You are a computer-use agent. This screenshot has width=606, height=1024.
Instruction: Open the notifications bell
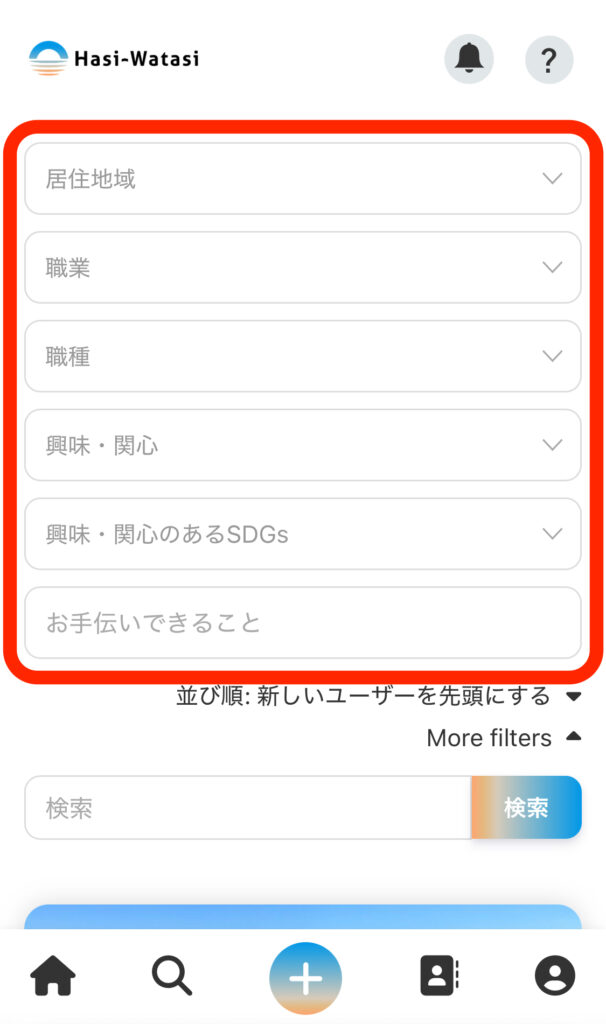pyautogui.click(x=468, y=60)
